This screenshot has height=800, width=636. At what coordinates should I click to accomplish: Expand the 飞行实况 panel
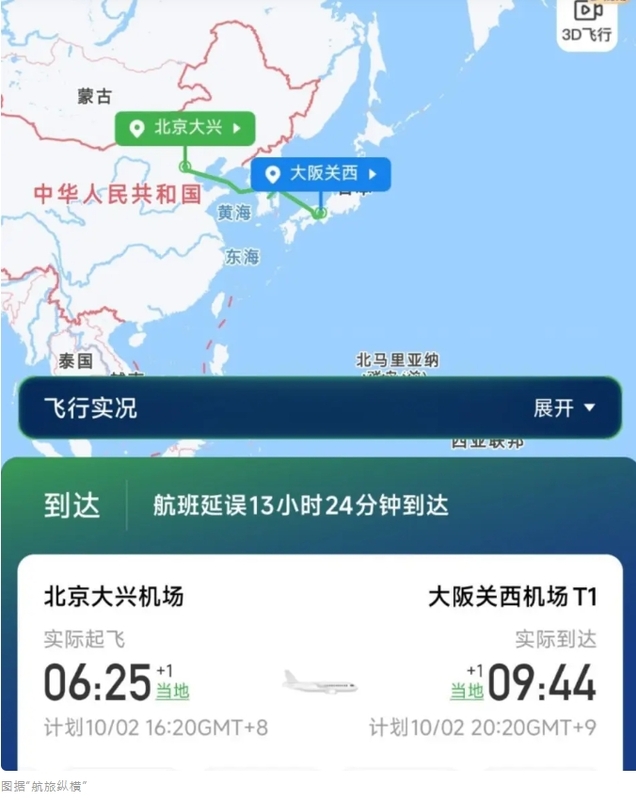pos(564,408)
